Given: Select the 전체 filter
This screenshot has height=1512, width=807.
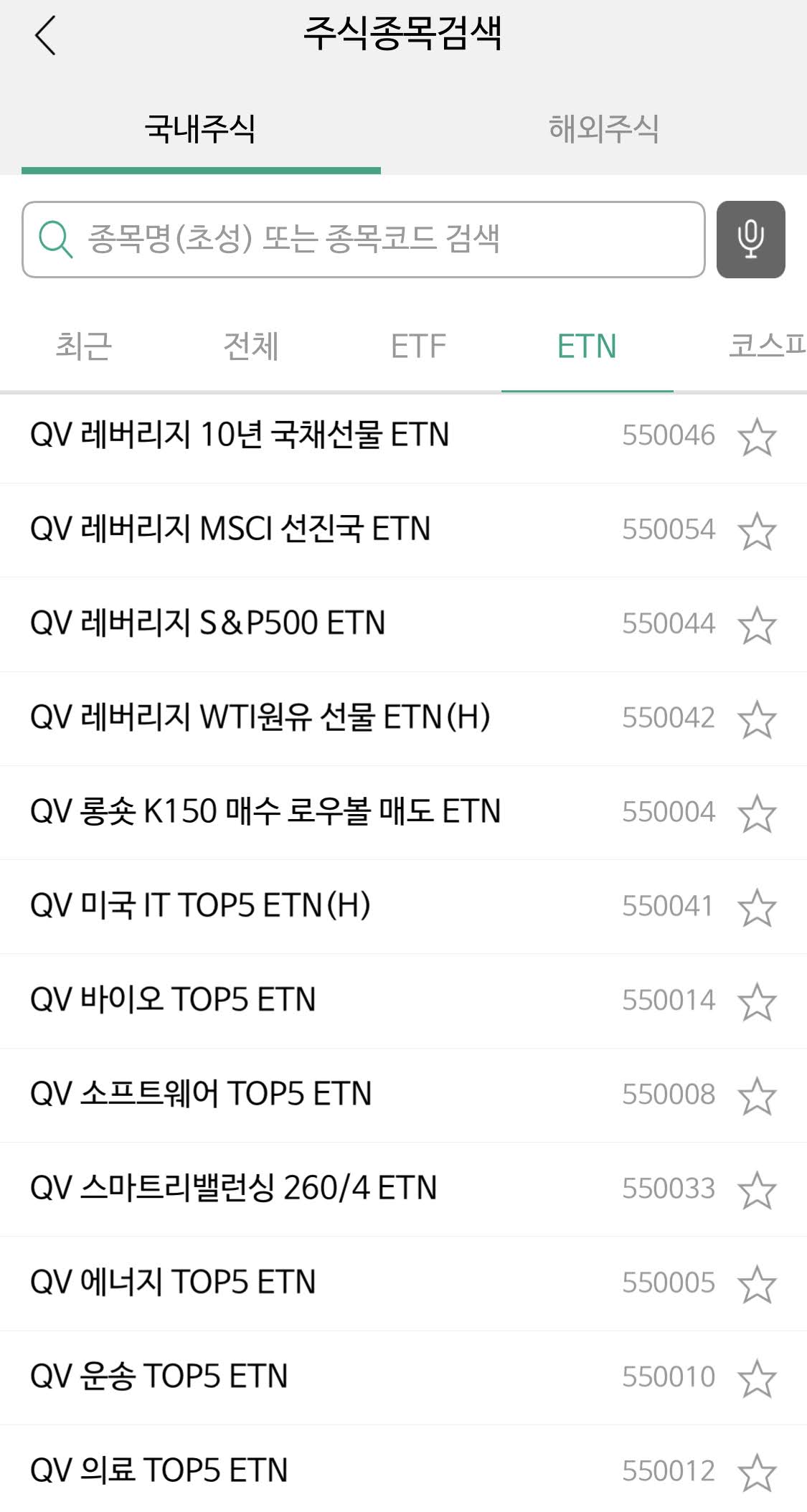Looking at the screenshot, I should click(253, 347).
